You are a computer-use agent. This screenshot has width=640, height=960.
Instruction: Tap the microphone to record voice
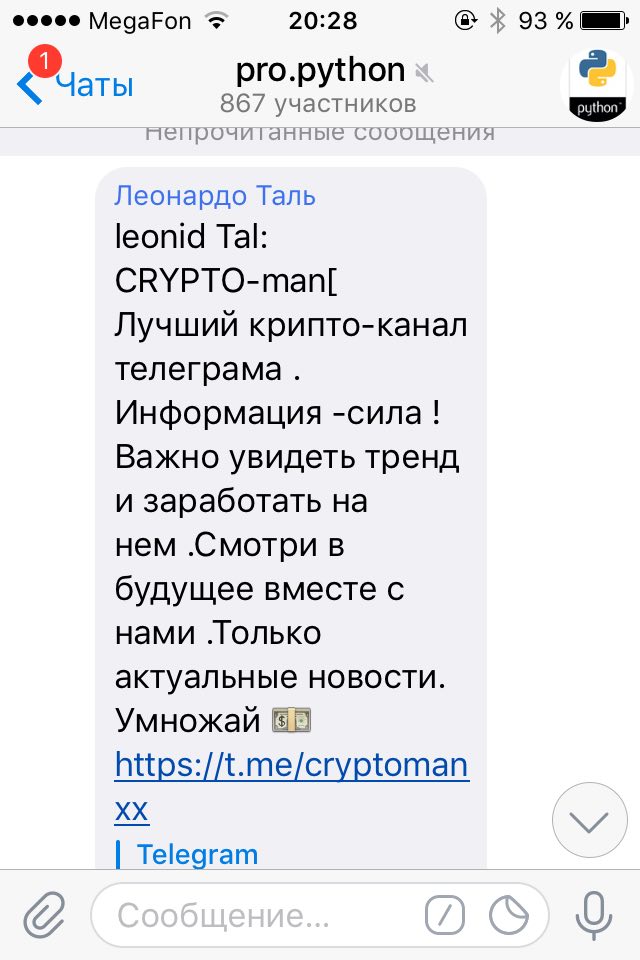click(595, 915)
